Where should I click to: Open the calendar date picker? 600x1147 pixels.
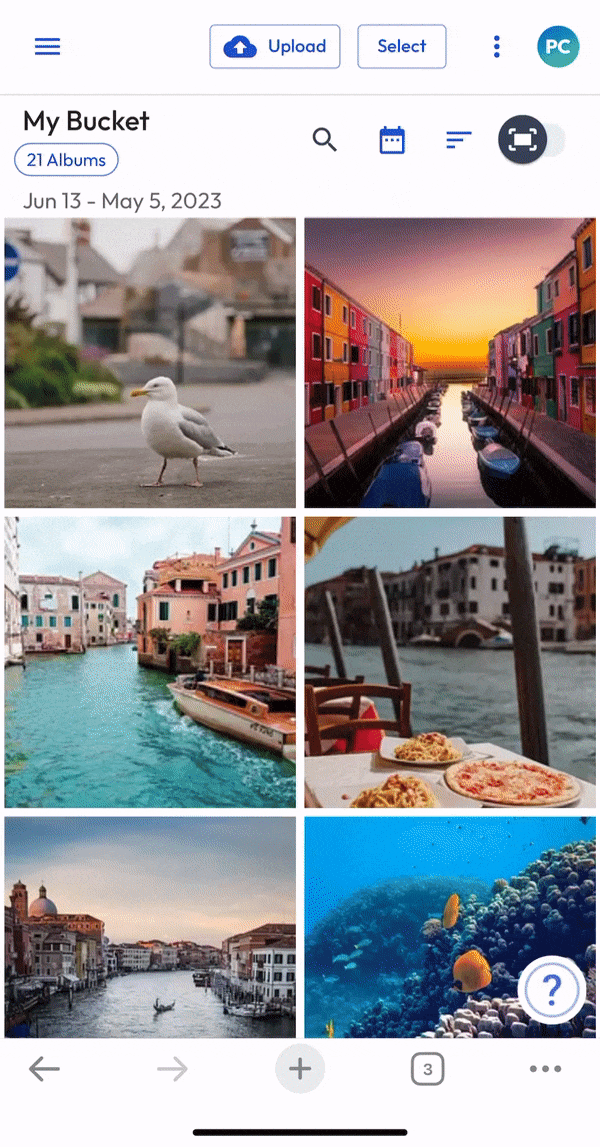(x=392, y=139)
